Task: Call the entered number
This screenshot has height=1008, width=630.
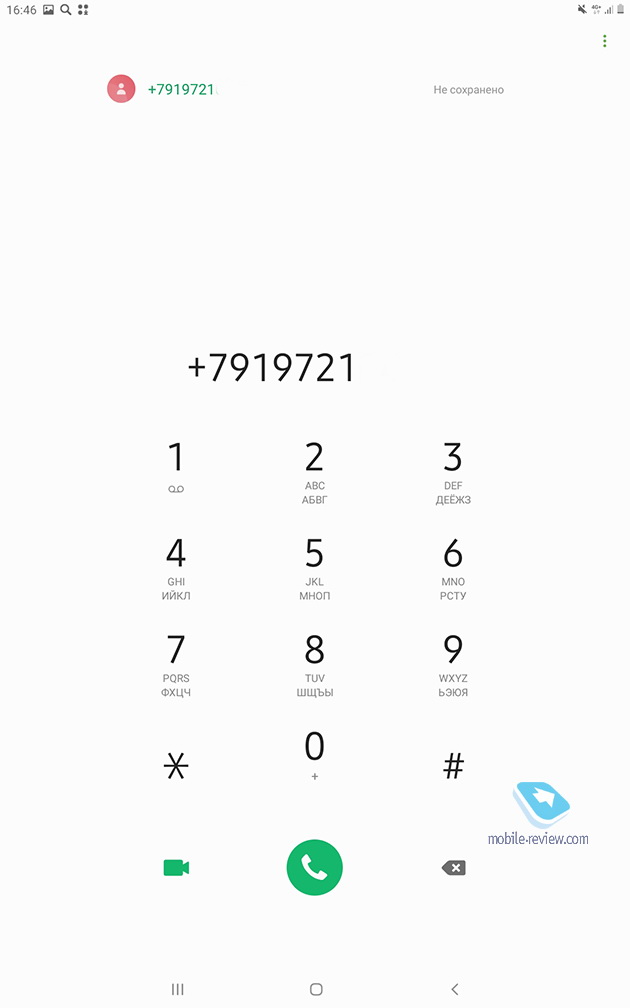Action: point(314,867)
